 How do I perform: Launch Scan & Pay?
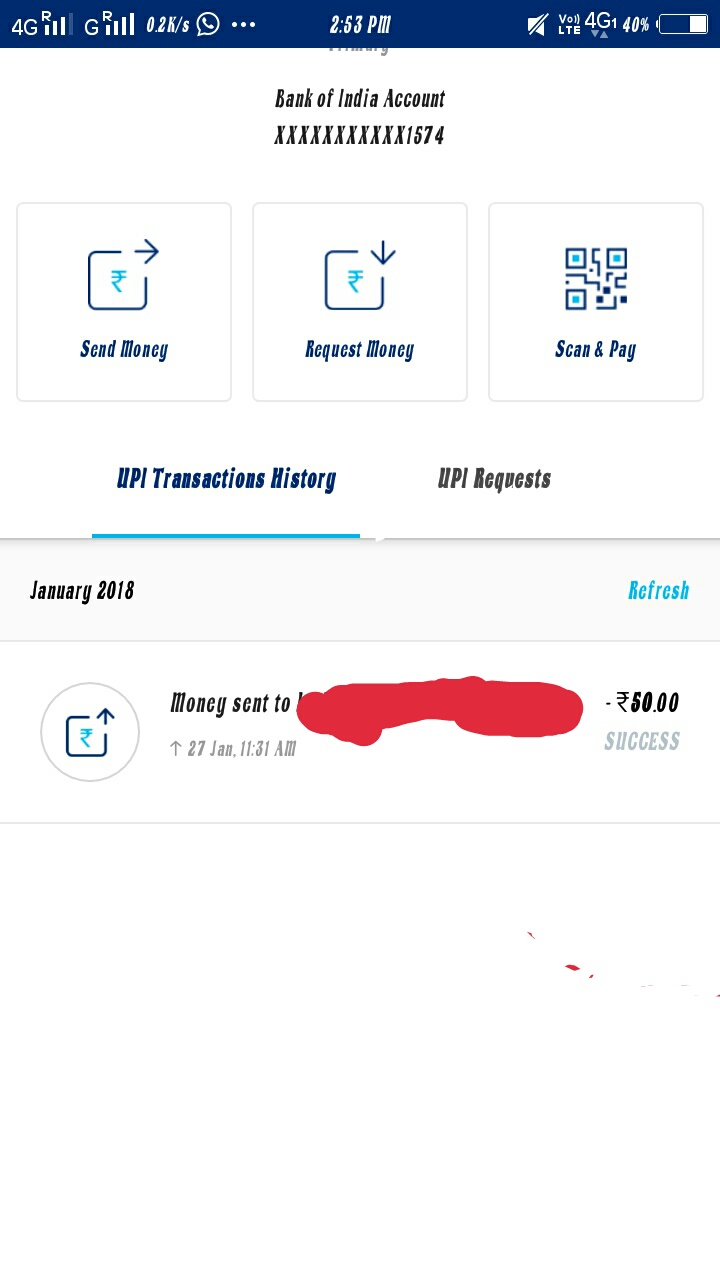point(596,302)
